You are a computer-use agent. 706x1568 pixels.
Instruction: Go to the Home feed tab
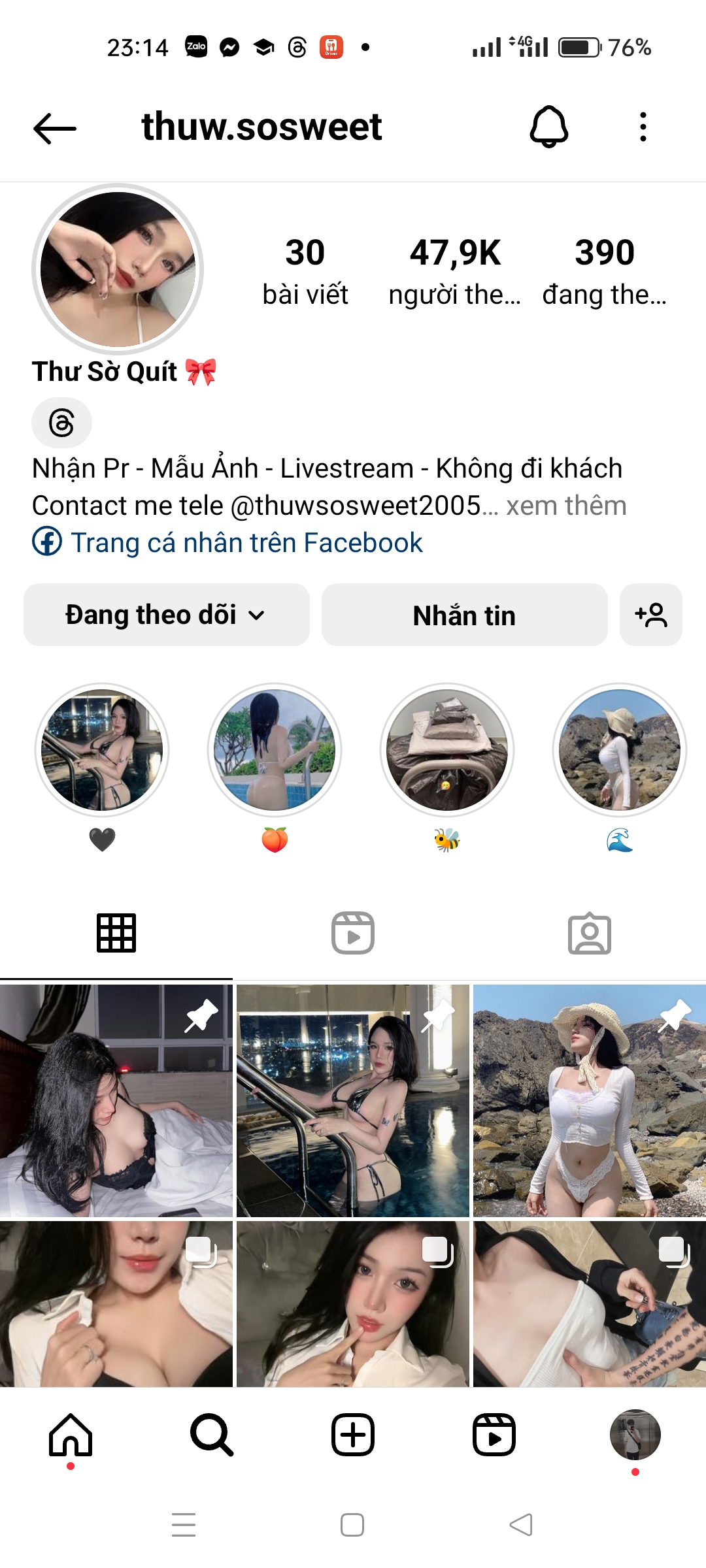tap(71, 1435)
